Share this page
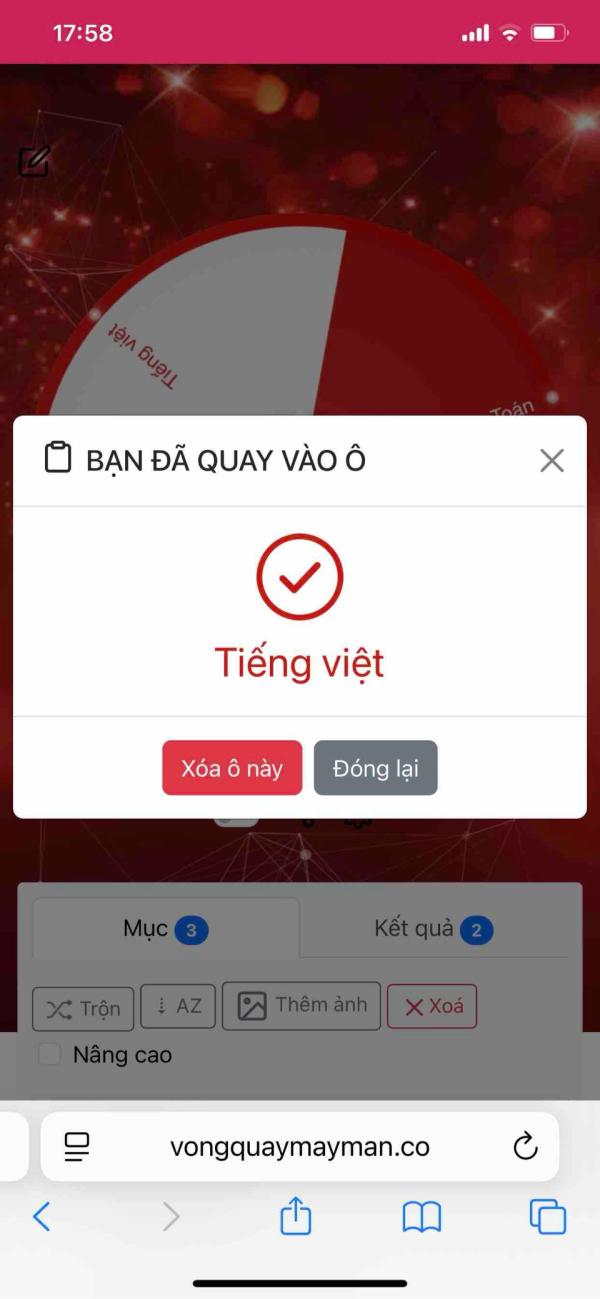Screen dimensions: 600x1299 coord(296,1216)
